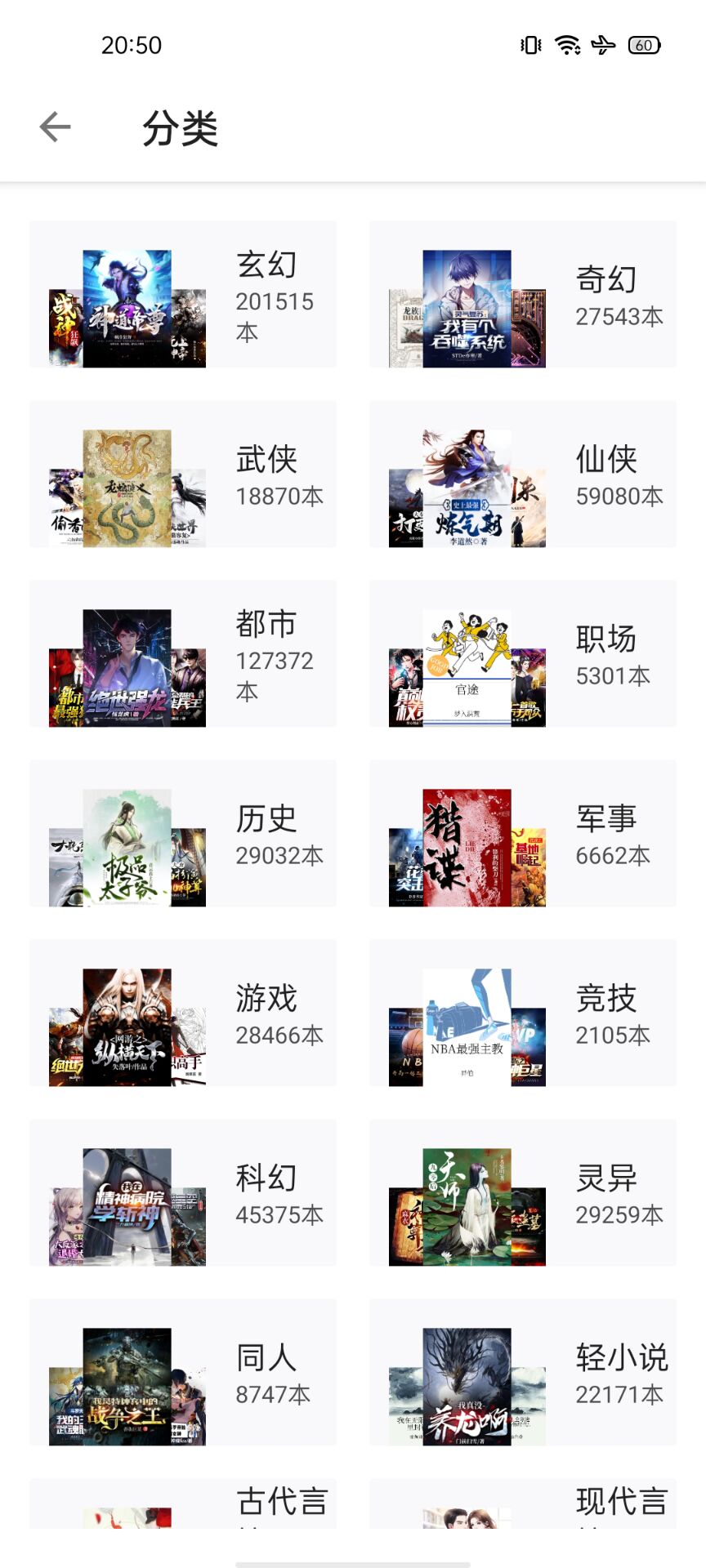Tap the 历史 category card
The image size is (706, 1568).
click(x=183, y=834)
